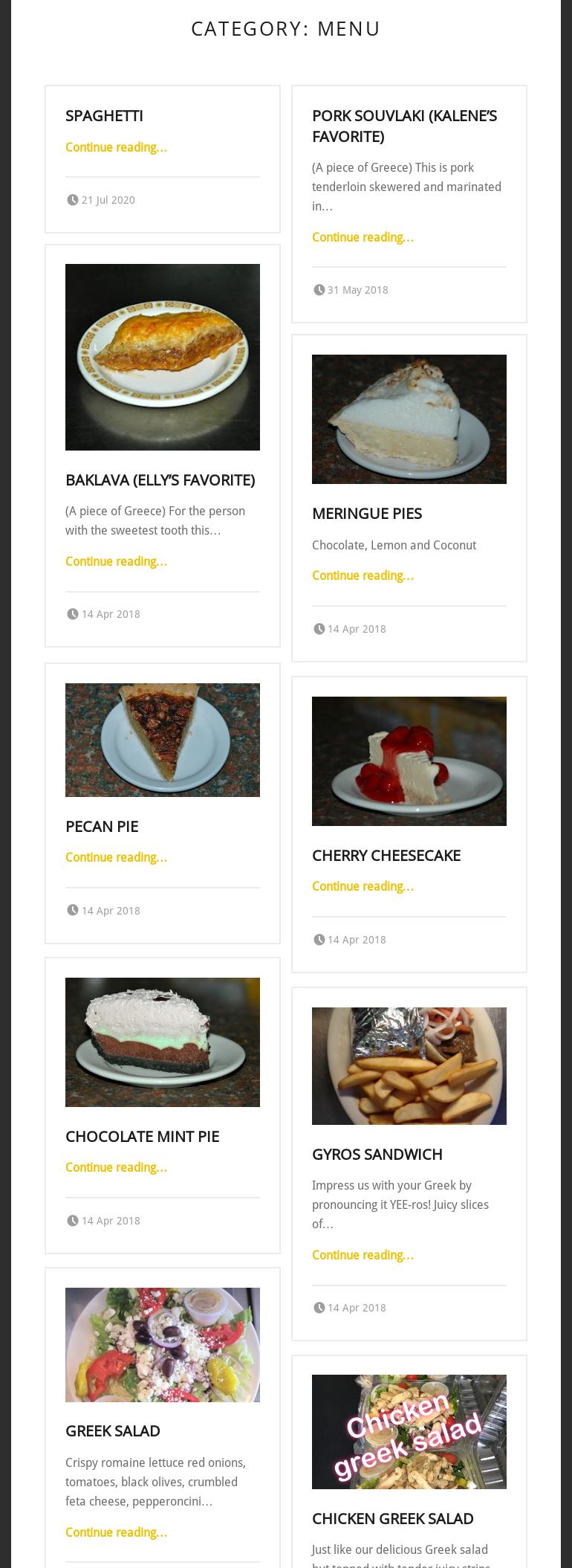This screenshot has height=1568, width=572.
Task: Continue reading the Chocolate Mint Pie post
Action: click(116, 1167)
